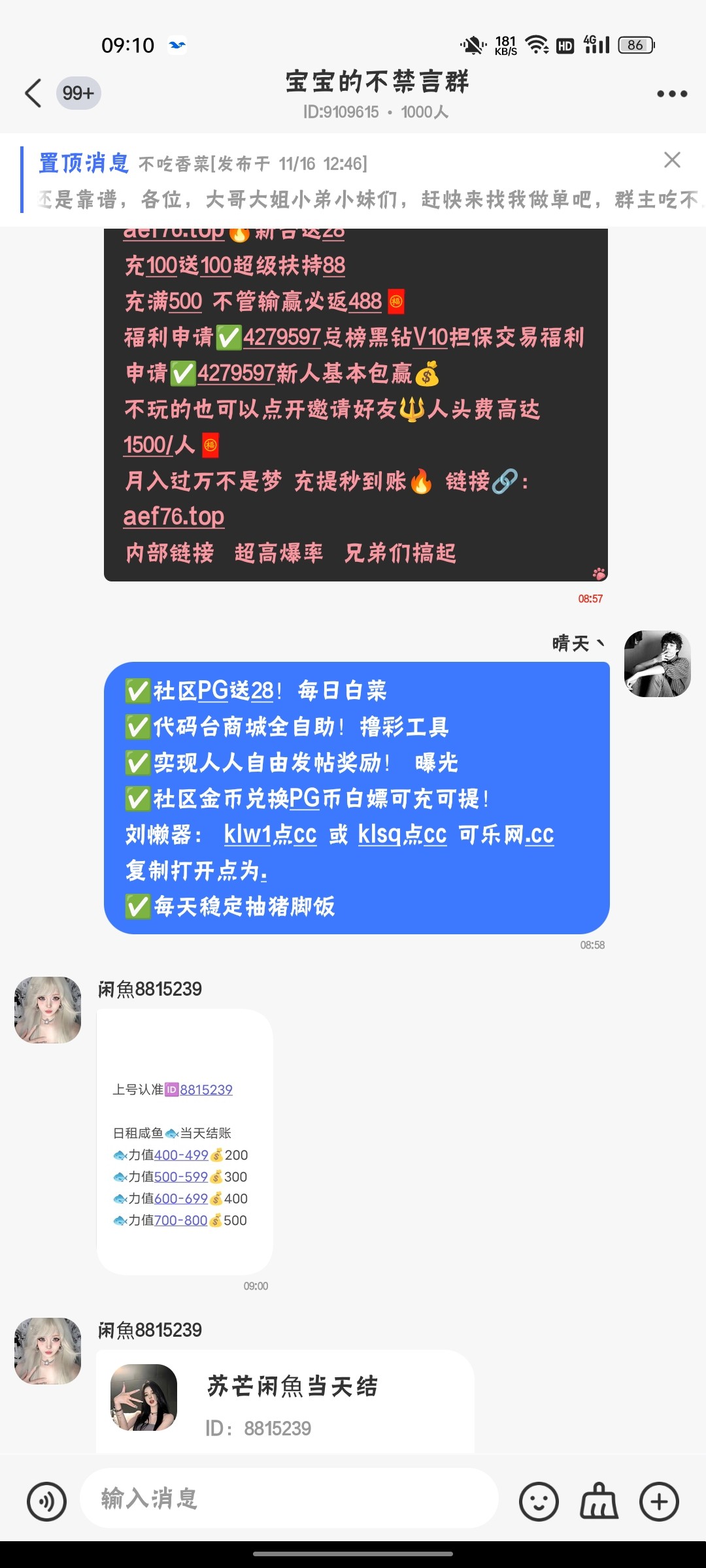
Task: View 晴天's profile avatar
Action: [657, 663]
